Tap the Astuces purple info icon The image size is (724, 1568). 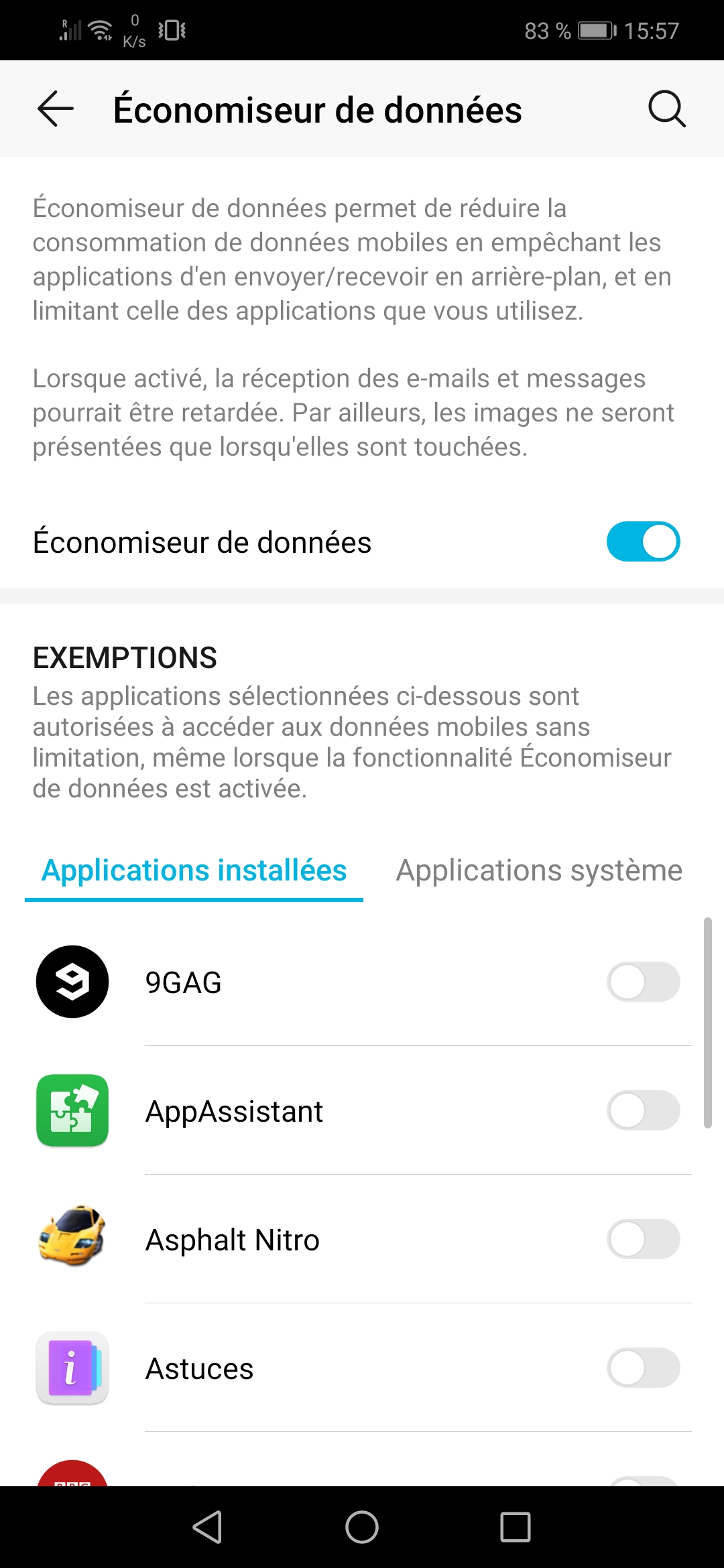[x=72, y=1368]
